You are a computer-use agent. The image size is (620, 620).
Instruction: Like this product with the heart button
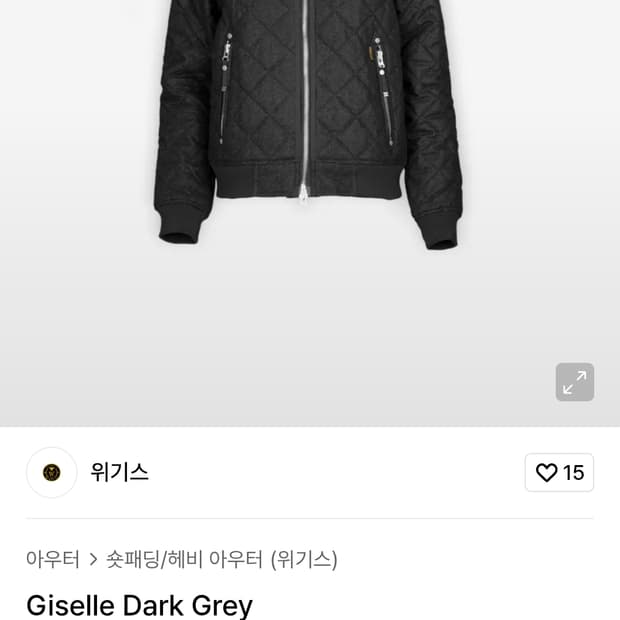point(559,473)
